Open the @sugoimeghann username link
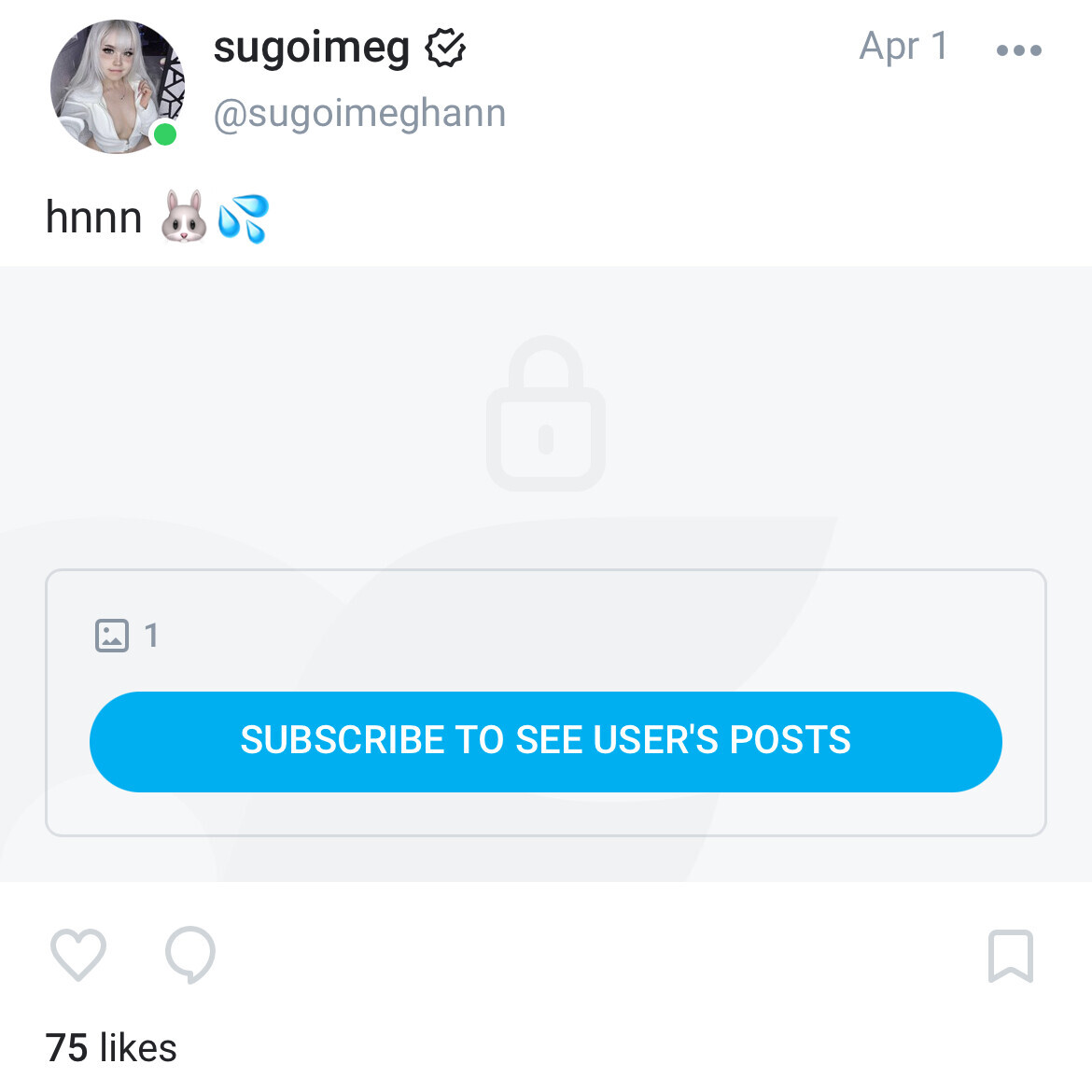Viewport: 1092px width, 1092px height. 359,114
